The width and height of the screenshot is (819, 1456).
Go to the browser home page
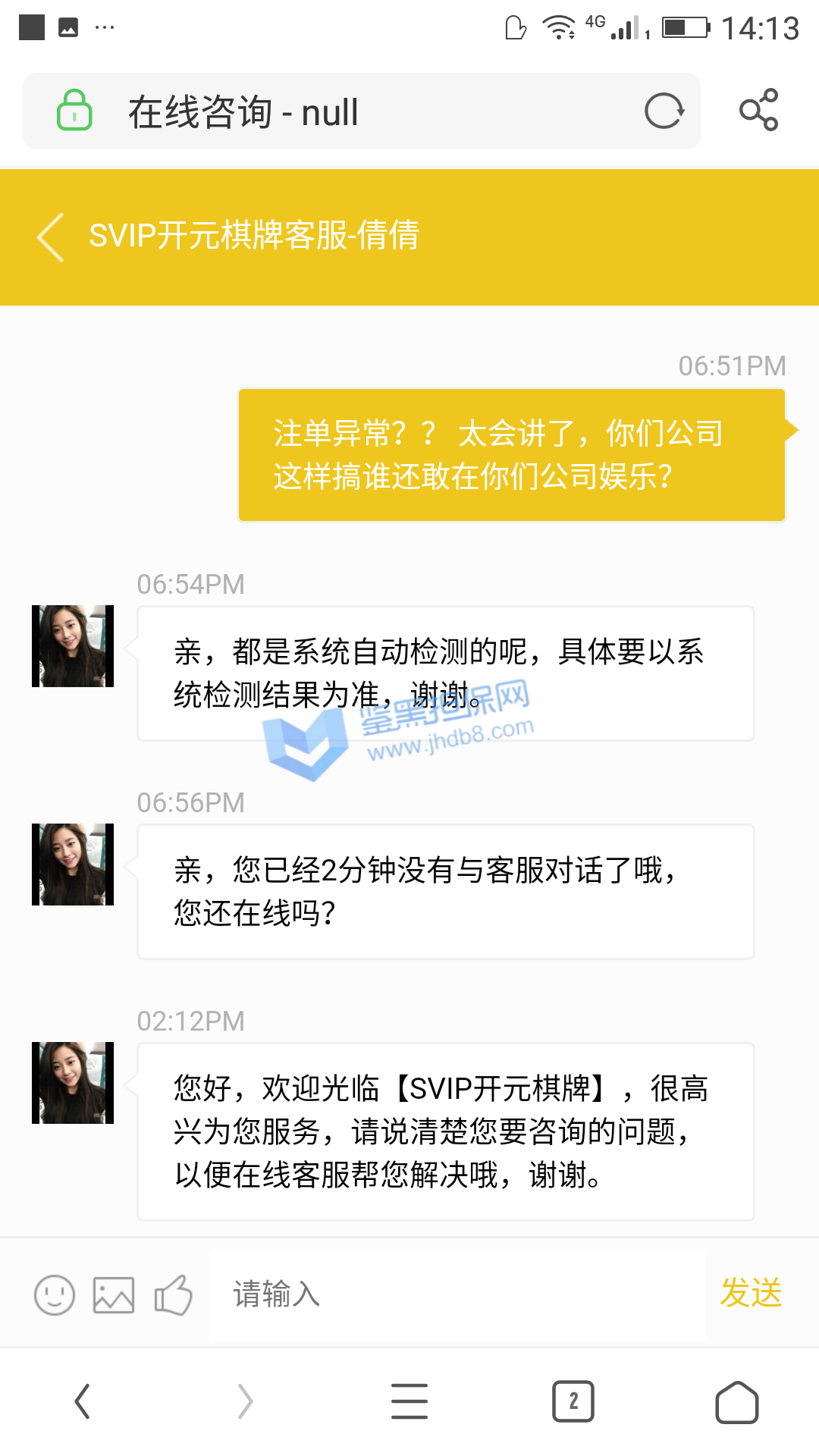click(x=737, y=1401)
